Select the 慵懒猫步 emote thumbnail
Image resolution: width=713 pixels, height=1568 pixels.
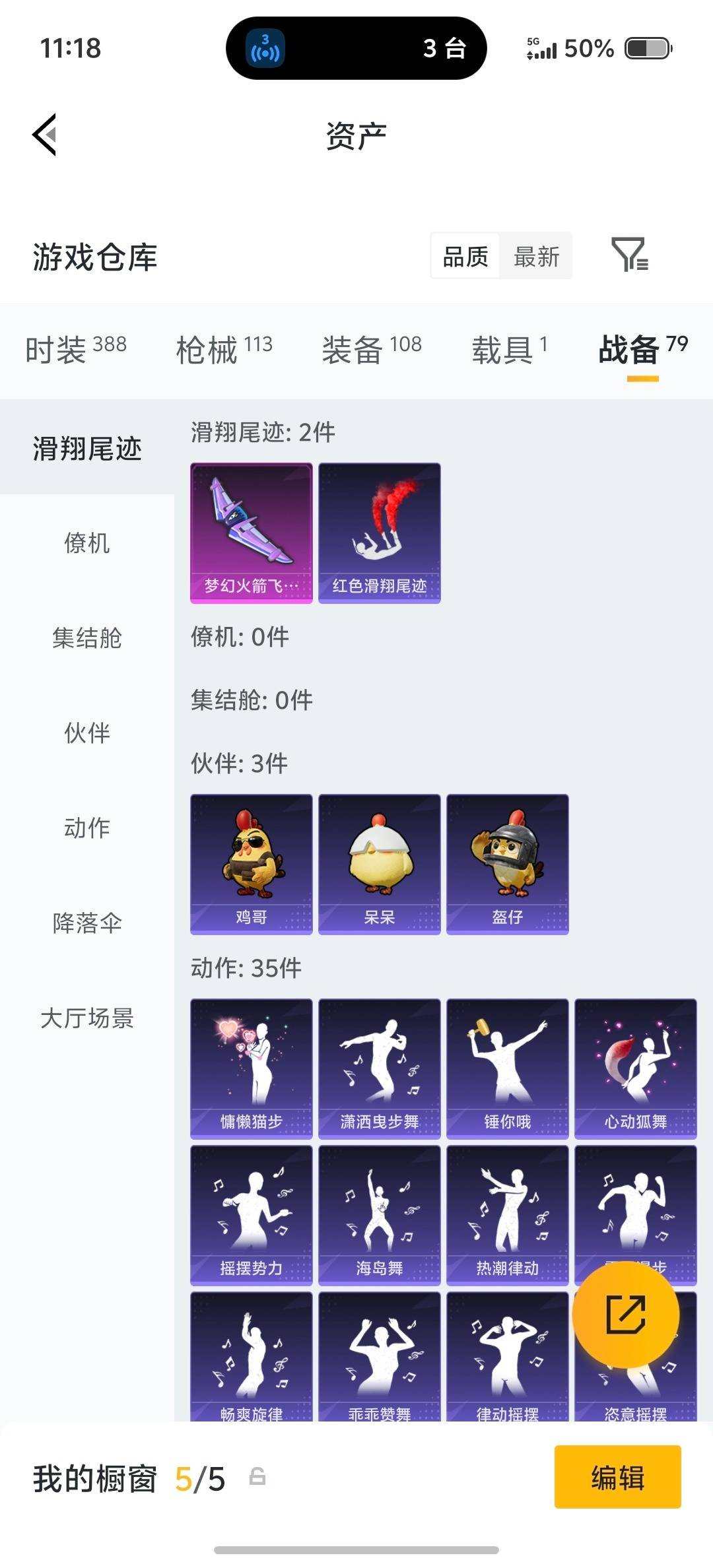pyautogui.click(x=251, y=1066)
